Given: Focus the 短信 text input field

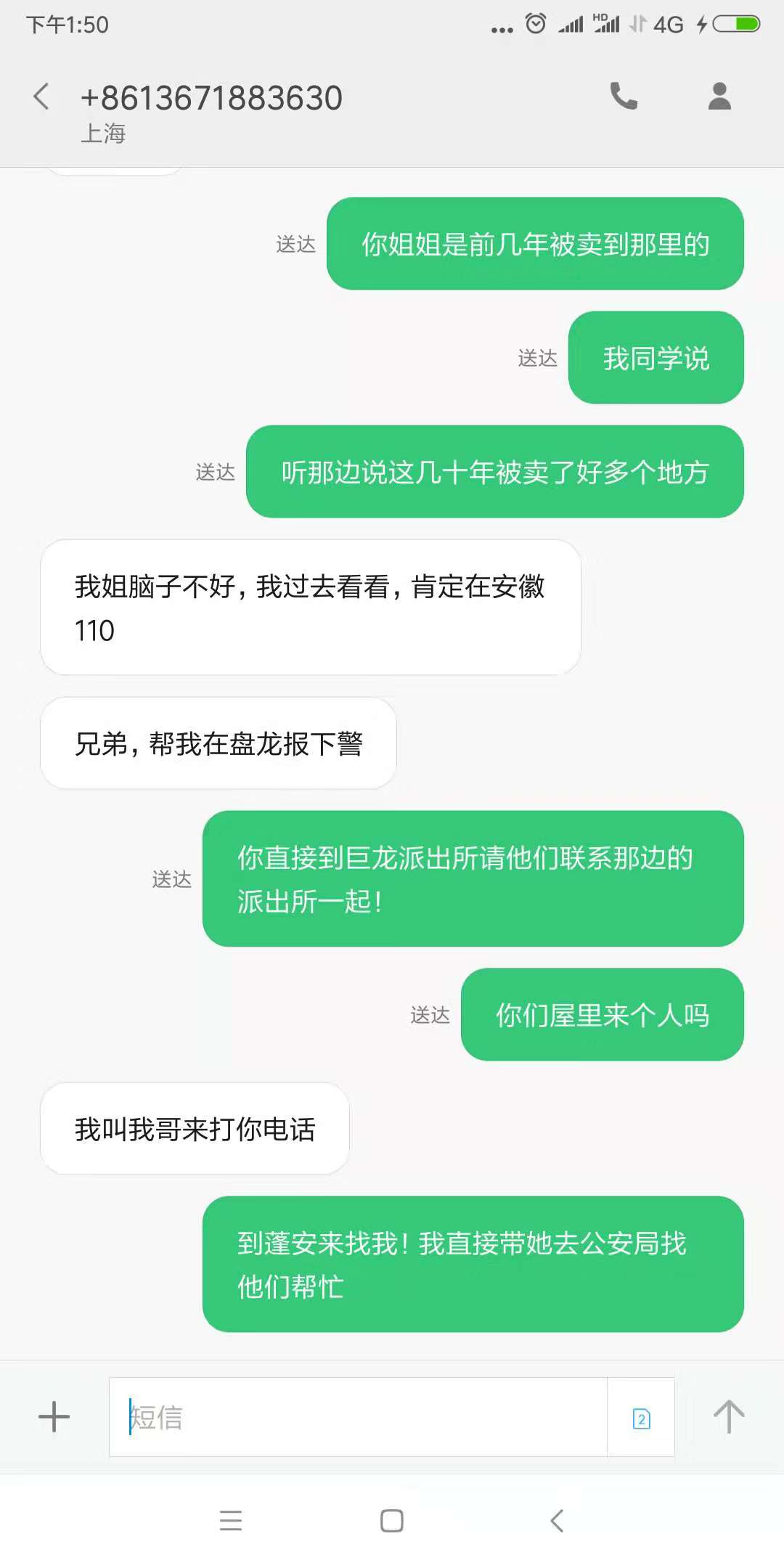Looking at the screenshot, I should pos(357,1417).
